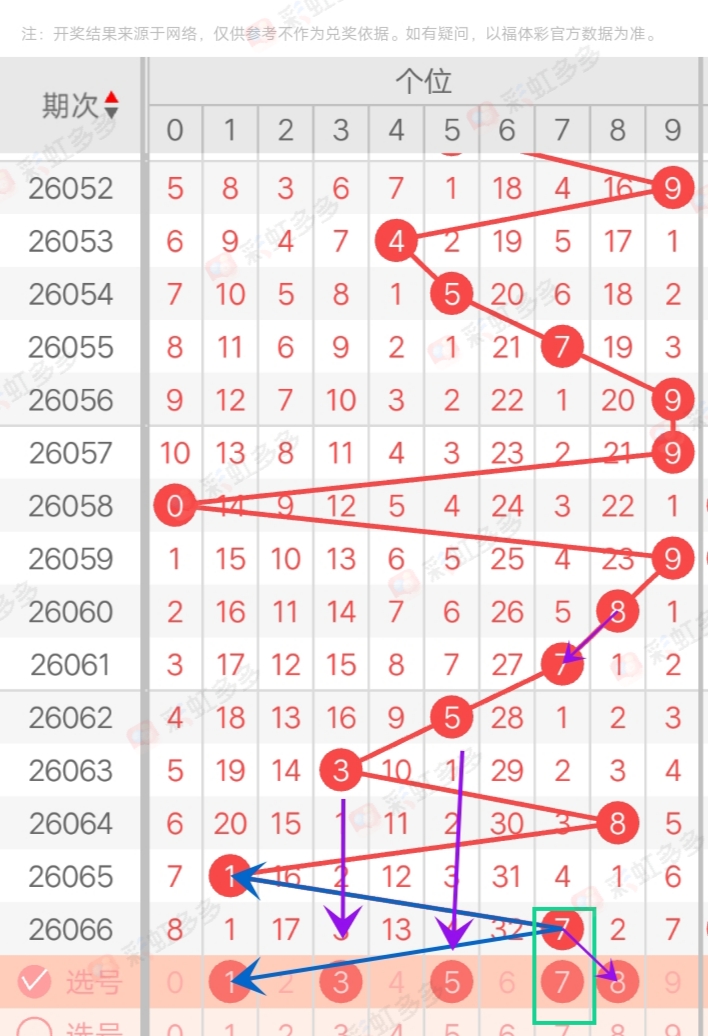Select number 0 in the checked 选号 row
Screen dimensions: 708x1036
pyautogui.click(x=175, y=983)
